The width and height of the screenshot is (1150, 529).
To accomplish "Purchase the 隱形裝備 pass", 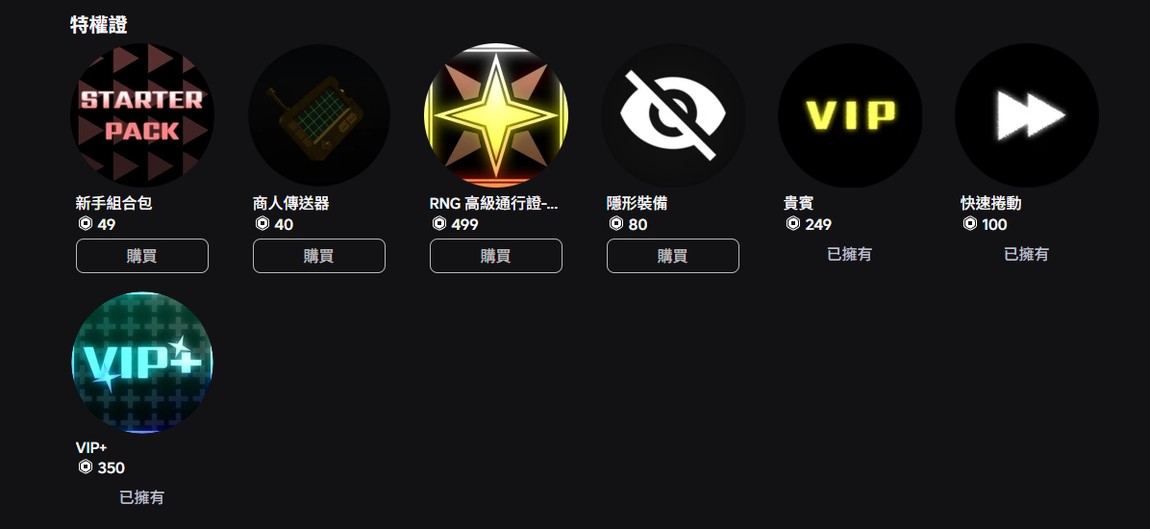I will coord(673,256).
